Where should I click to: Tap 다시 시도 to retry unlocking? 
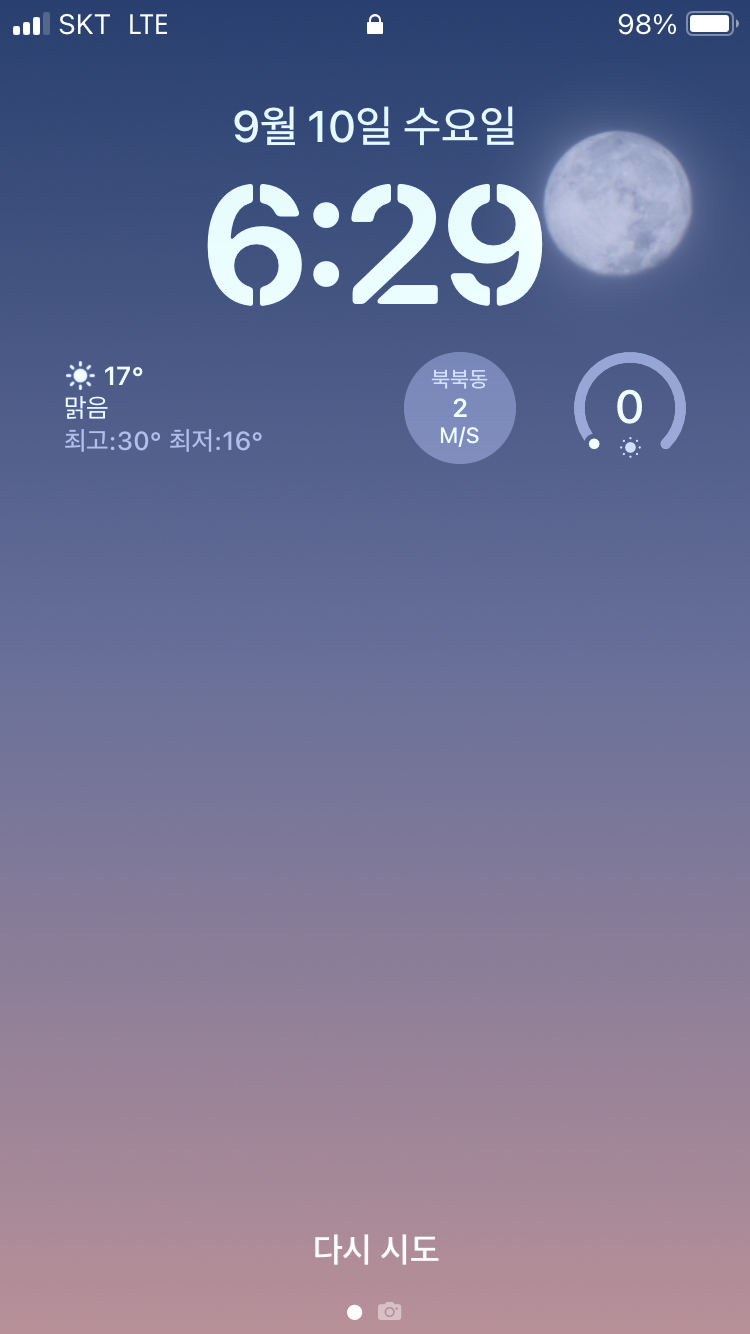point(376,1249)
